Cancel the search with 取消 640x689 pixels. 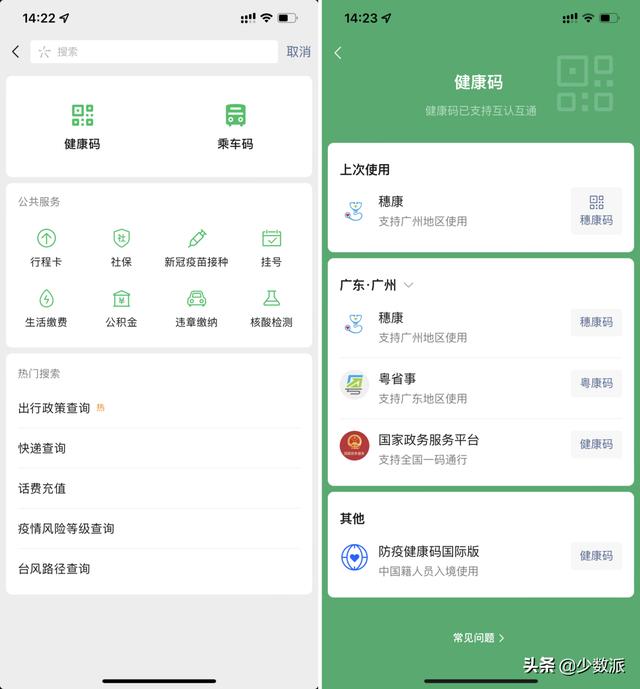click(x=298, y=51)
